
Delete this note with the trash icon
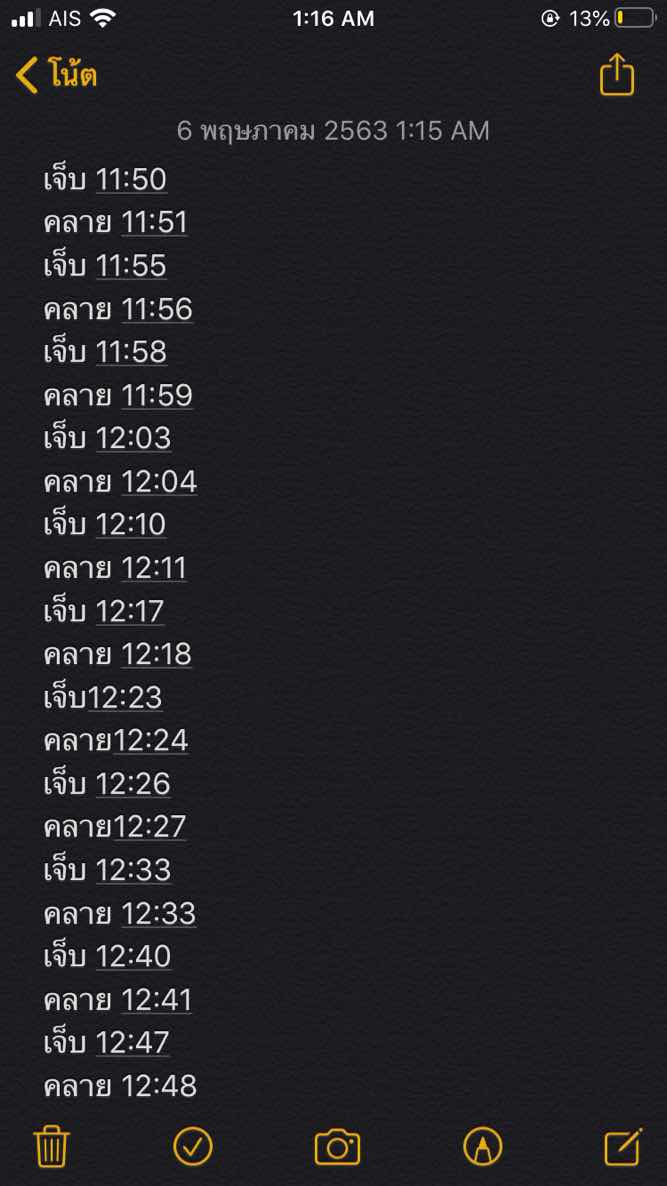tap(51, 1146)
